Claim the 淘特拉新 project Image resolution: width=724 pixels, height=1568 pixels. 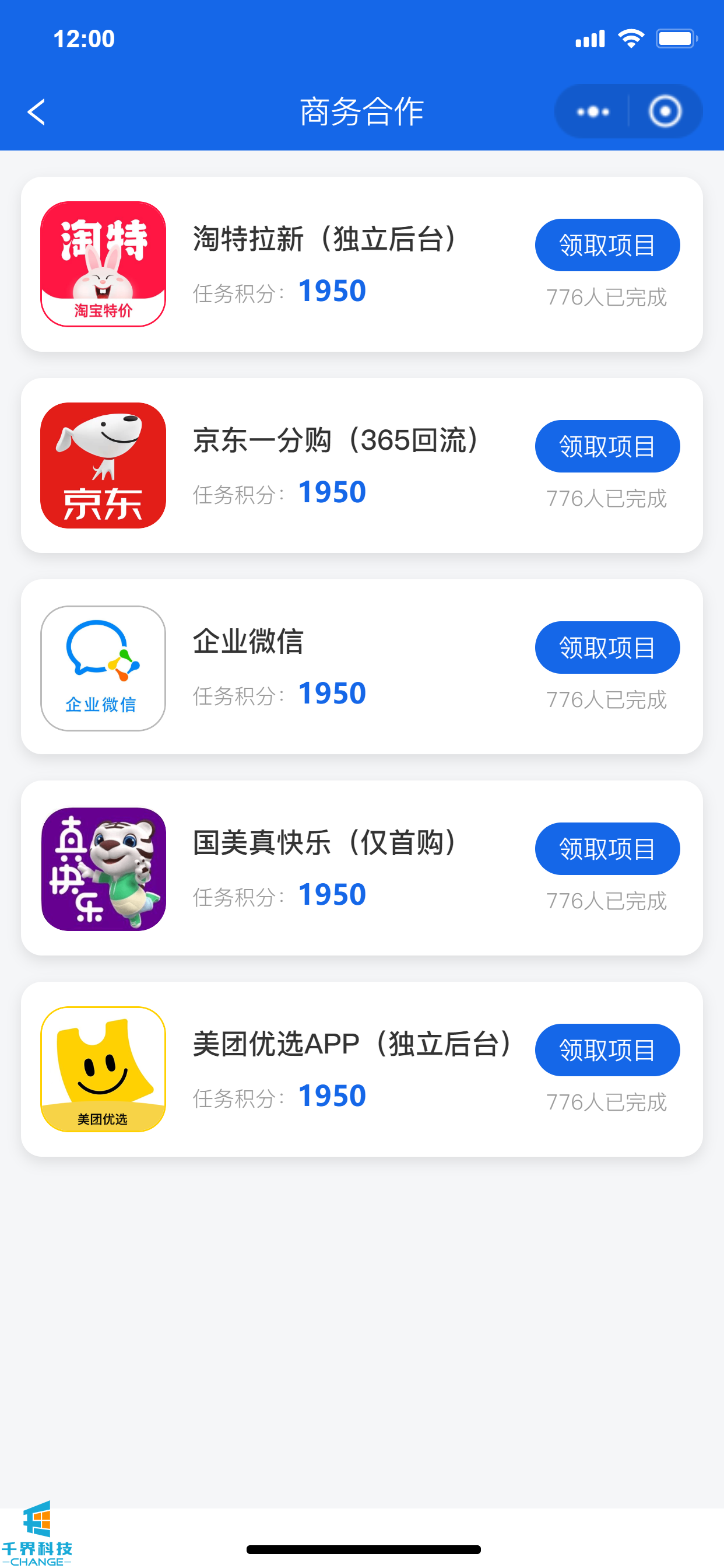(x=607, y=246)
